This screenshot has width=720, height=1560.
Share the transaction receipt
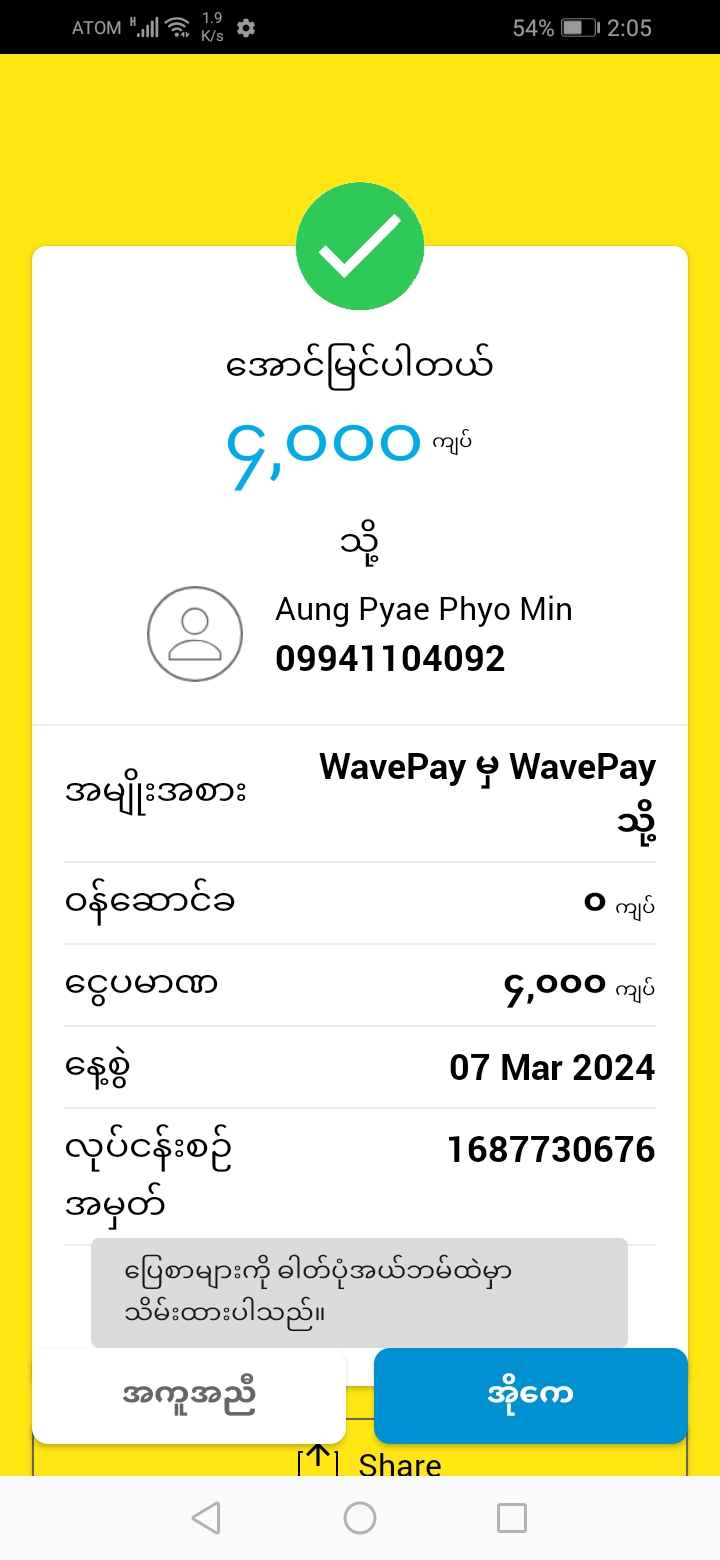point(370,1462)
